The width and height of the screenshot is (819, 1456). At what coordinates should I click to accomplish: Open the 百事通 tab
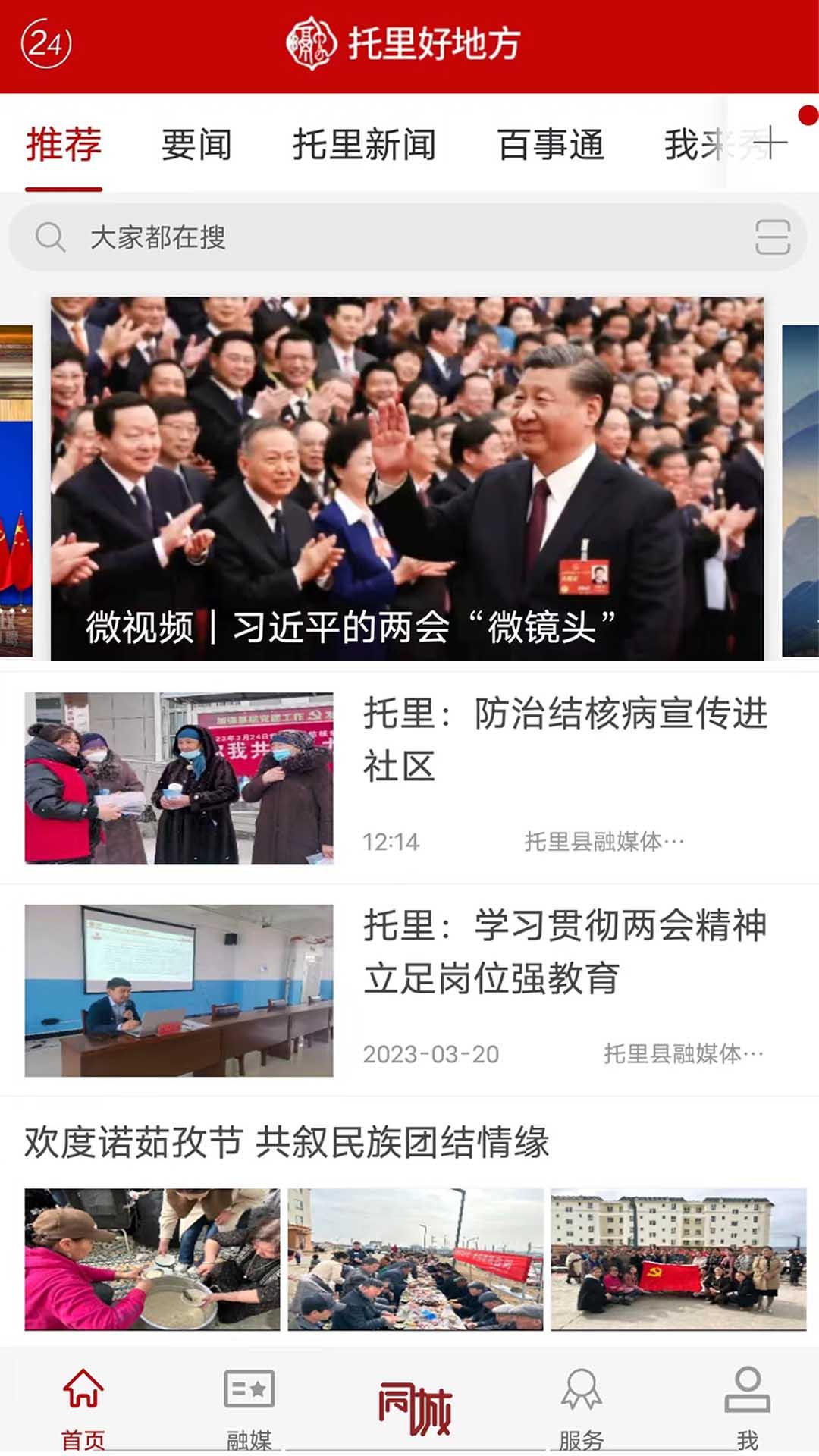551,146
